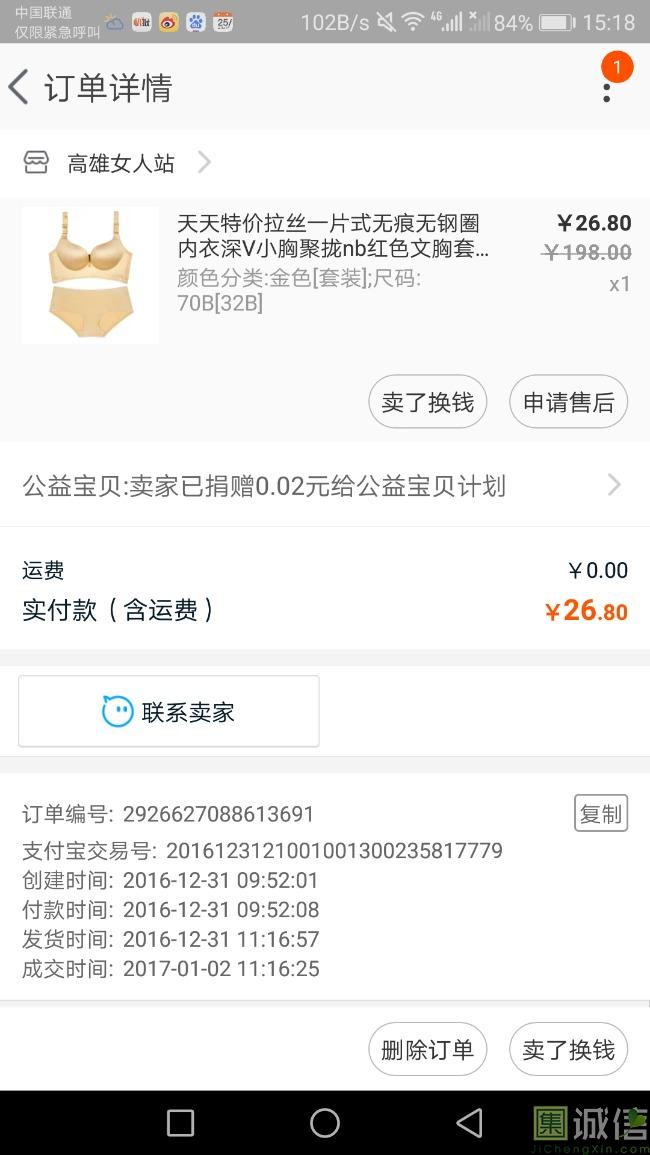Open the recent apps view

click(x=180, y=1123)
